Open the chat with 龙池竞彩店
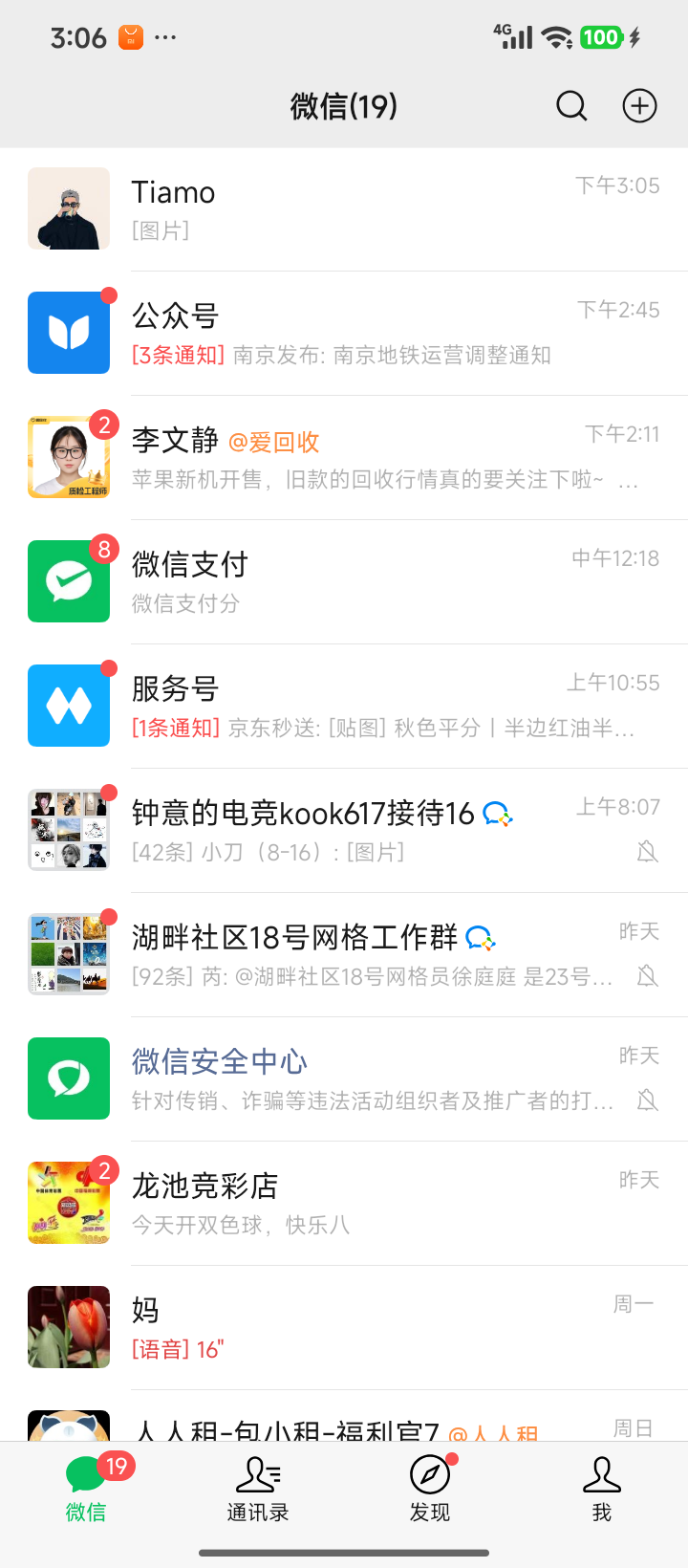 tap(344, 1204)
